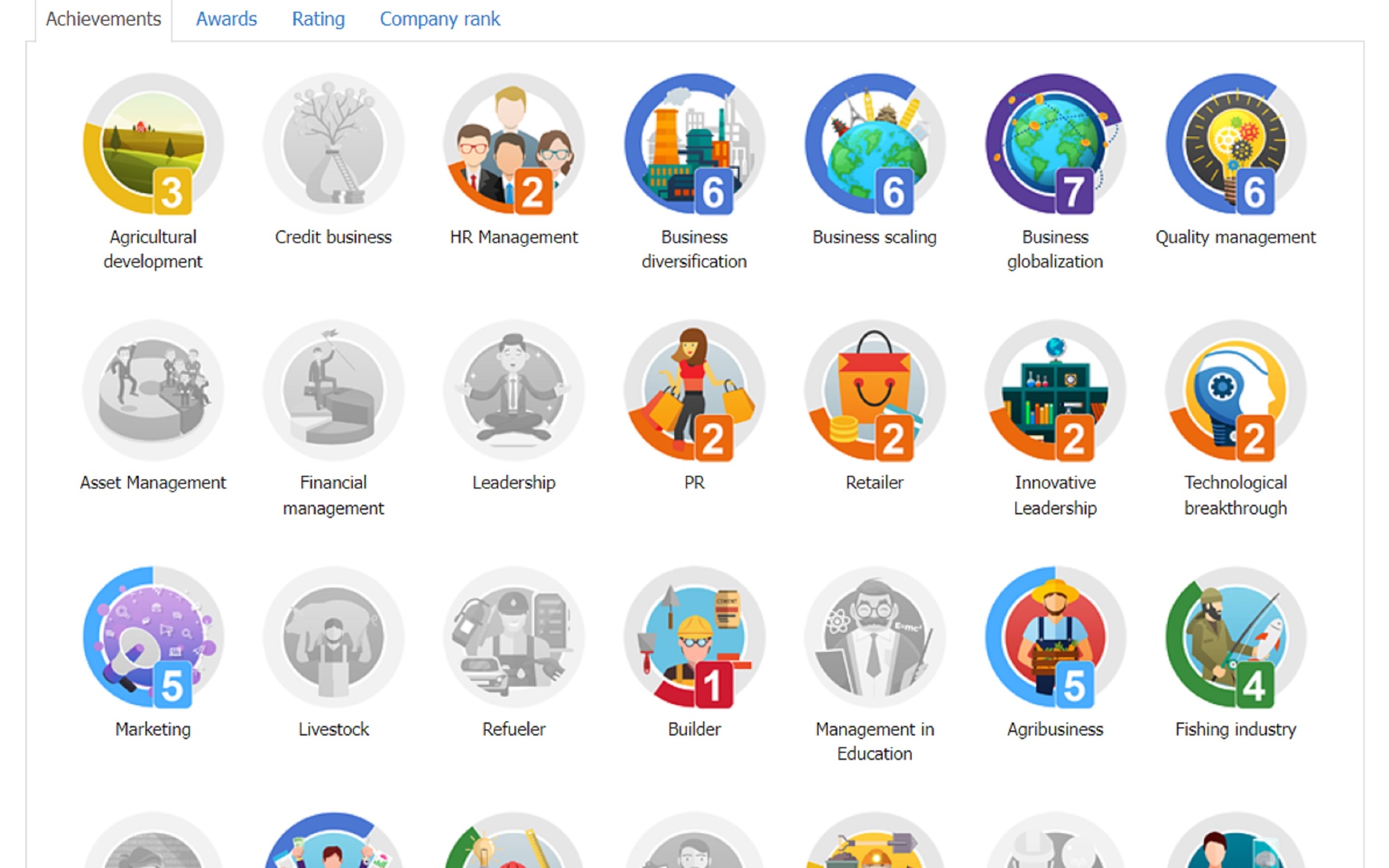
Task: Open the Agricultural development achievement
Action: point(152,144)
